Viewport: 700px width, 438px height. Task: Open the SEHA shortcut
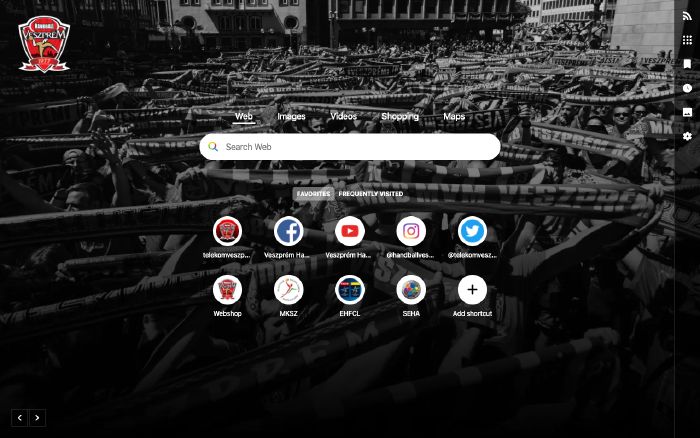click(x=411, y=291)
